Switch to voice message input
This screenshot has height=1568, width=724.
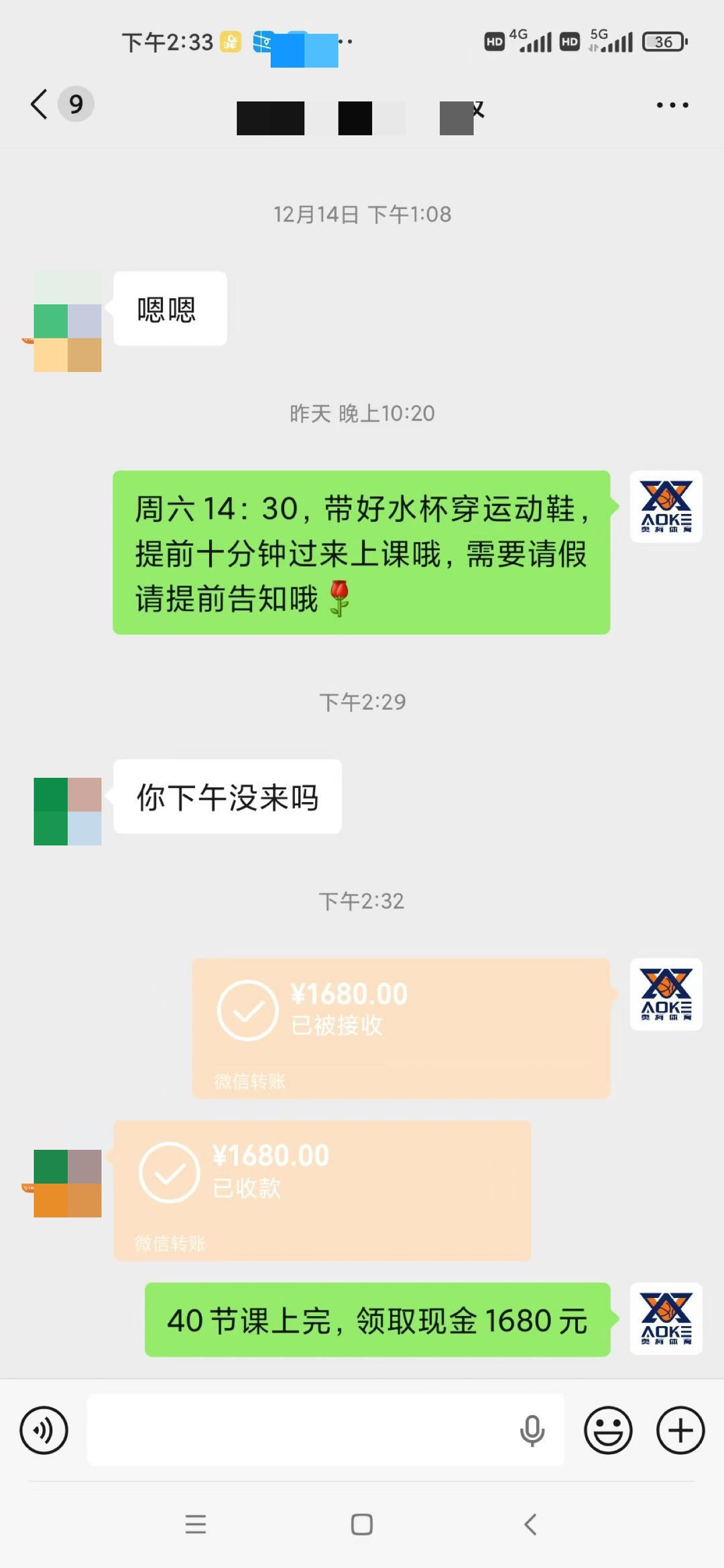pyautogui.click(x=44, y=1431)
